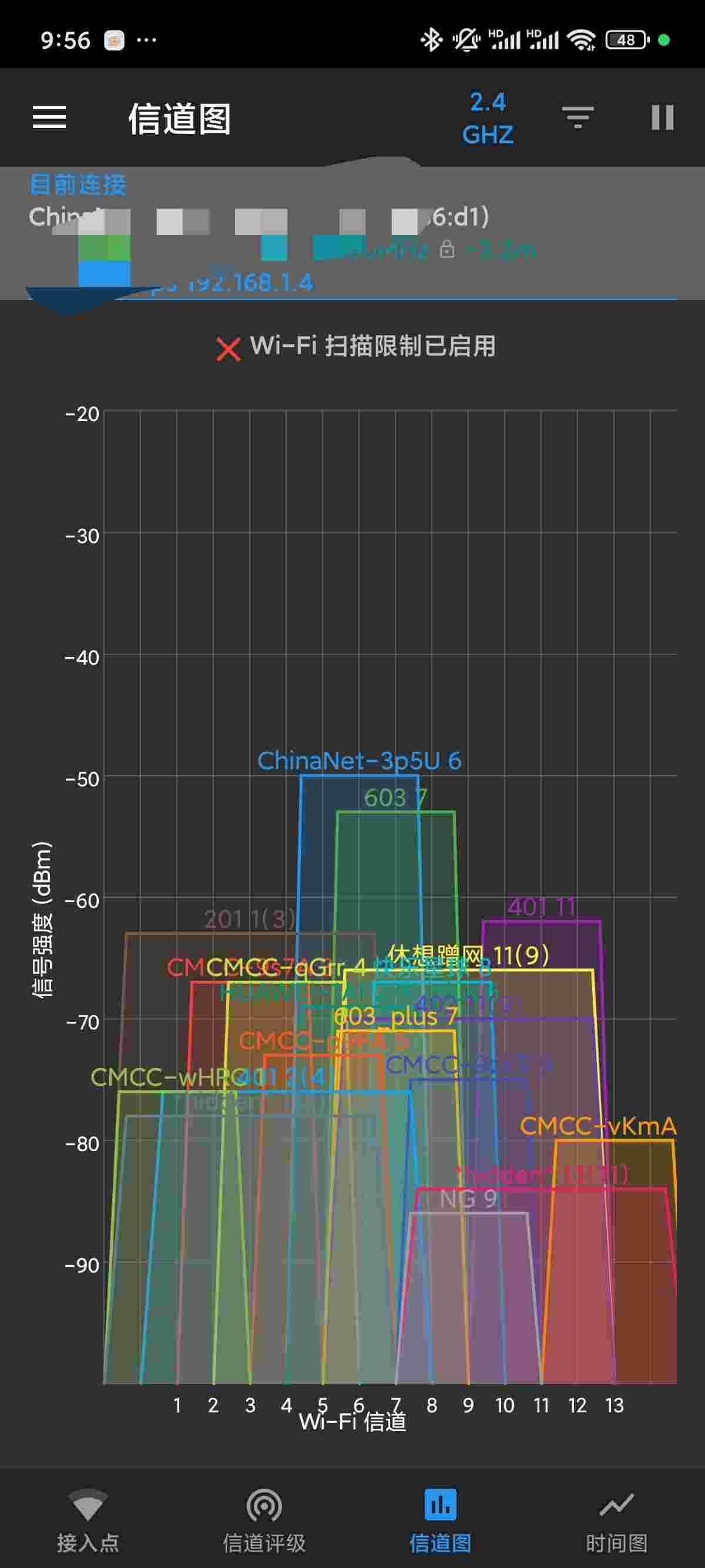705x1568 pixels.
Task: Switch to the 接入点 tab
Action: click(88, 1519)
